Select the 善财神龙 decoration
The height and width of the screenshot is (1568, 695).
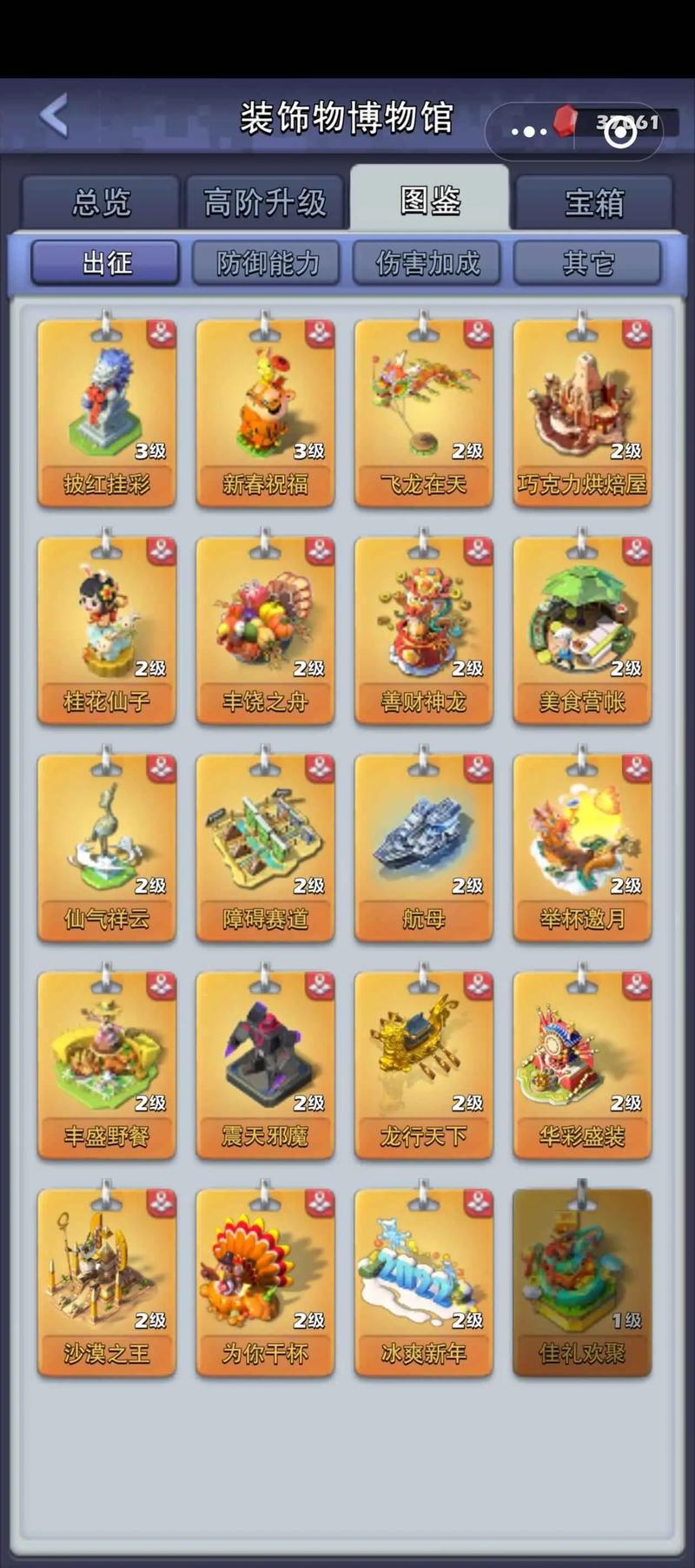(424, 629)
